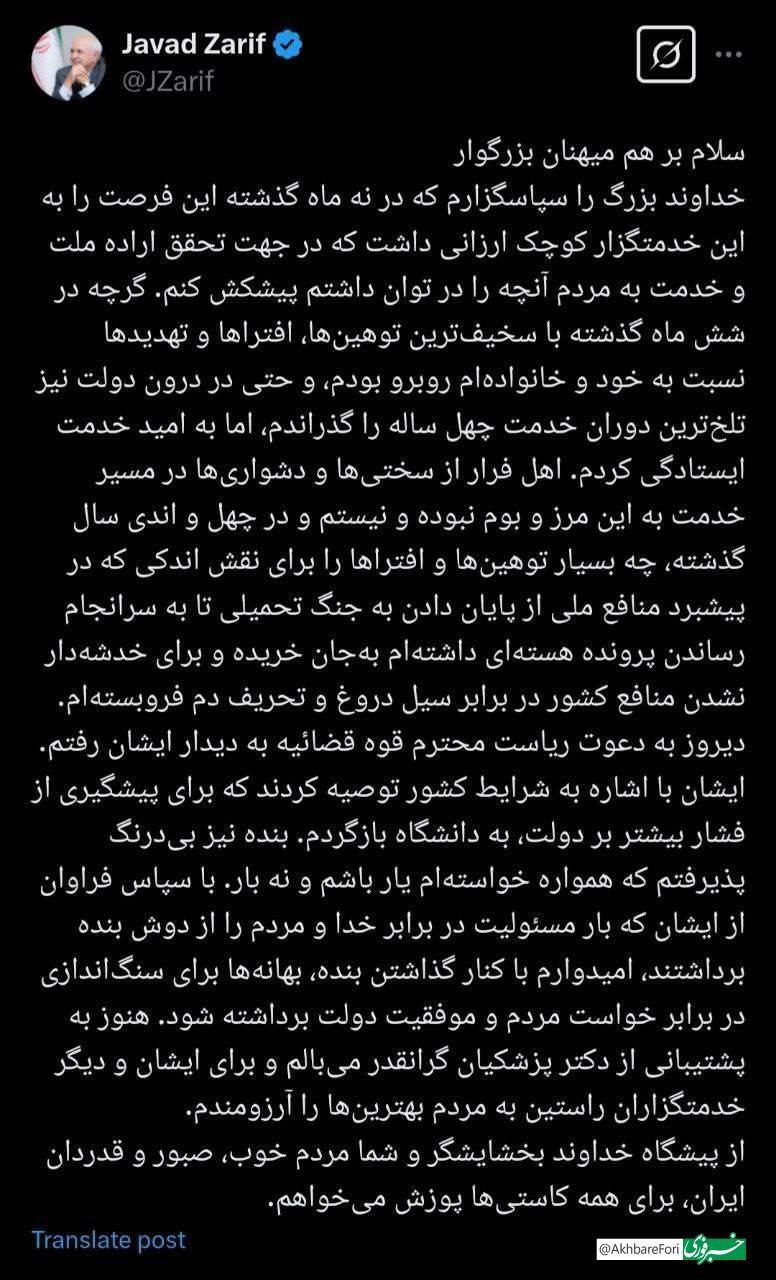776x1280 pixels.
Task: Open the @JZarif account handle
Action: [168, 81]
